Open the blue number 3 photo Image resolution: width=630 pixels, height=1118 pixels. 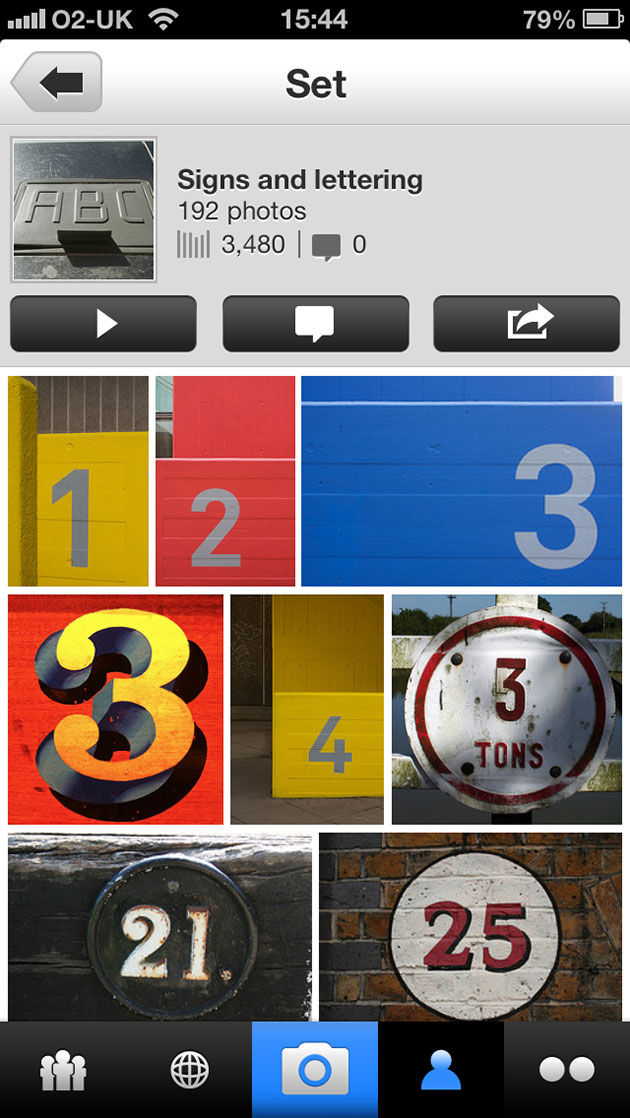click(x=462, y=481)
